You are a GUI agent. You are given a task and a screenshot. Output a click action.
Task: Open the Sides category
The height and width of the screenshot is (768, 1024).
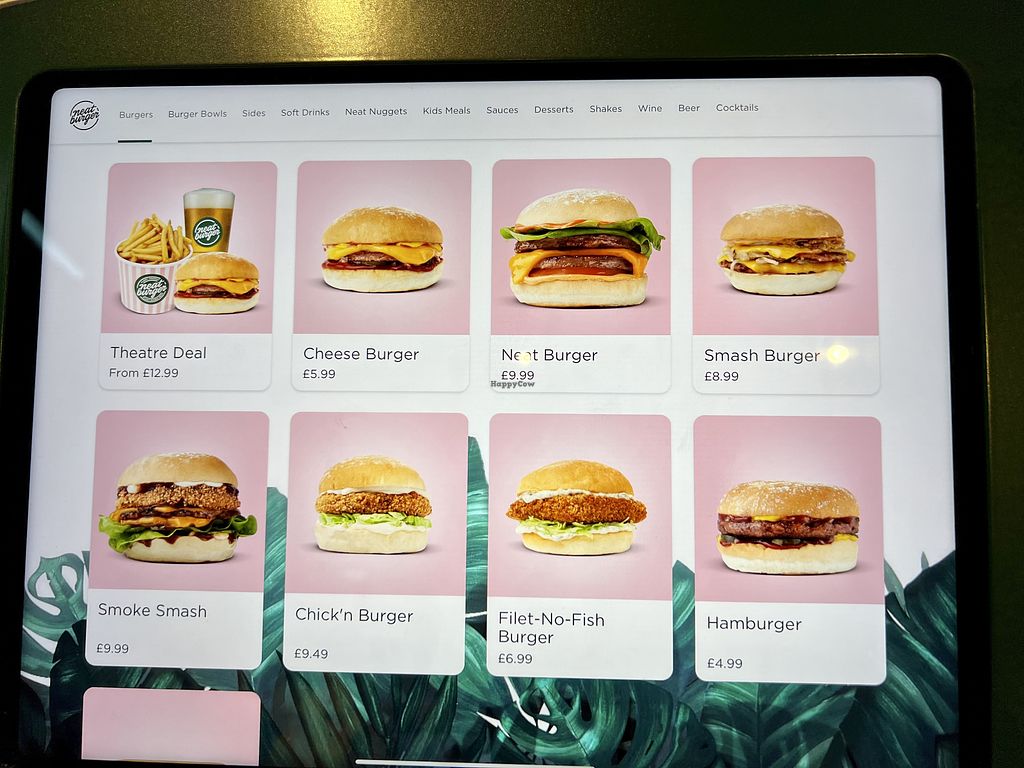click(254, 113)
